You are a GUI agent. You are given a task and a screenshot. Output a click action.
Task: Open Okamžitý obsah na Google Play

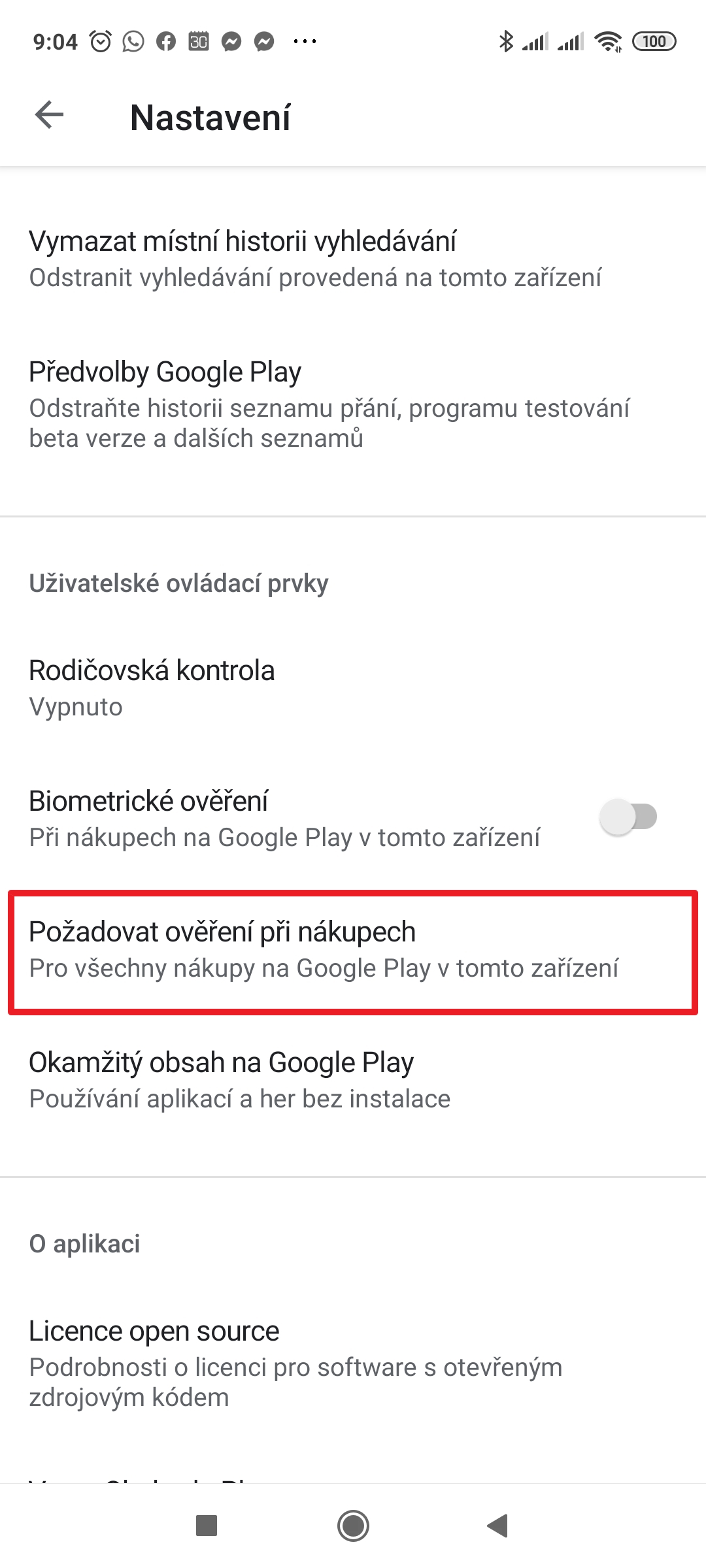pyautogui.click(x=239, y=1080)
